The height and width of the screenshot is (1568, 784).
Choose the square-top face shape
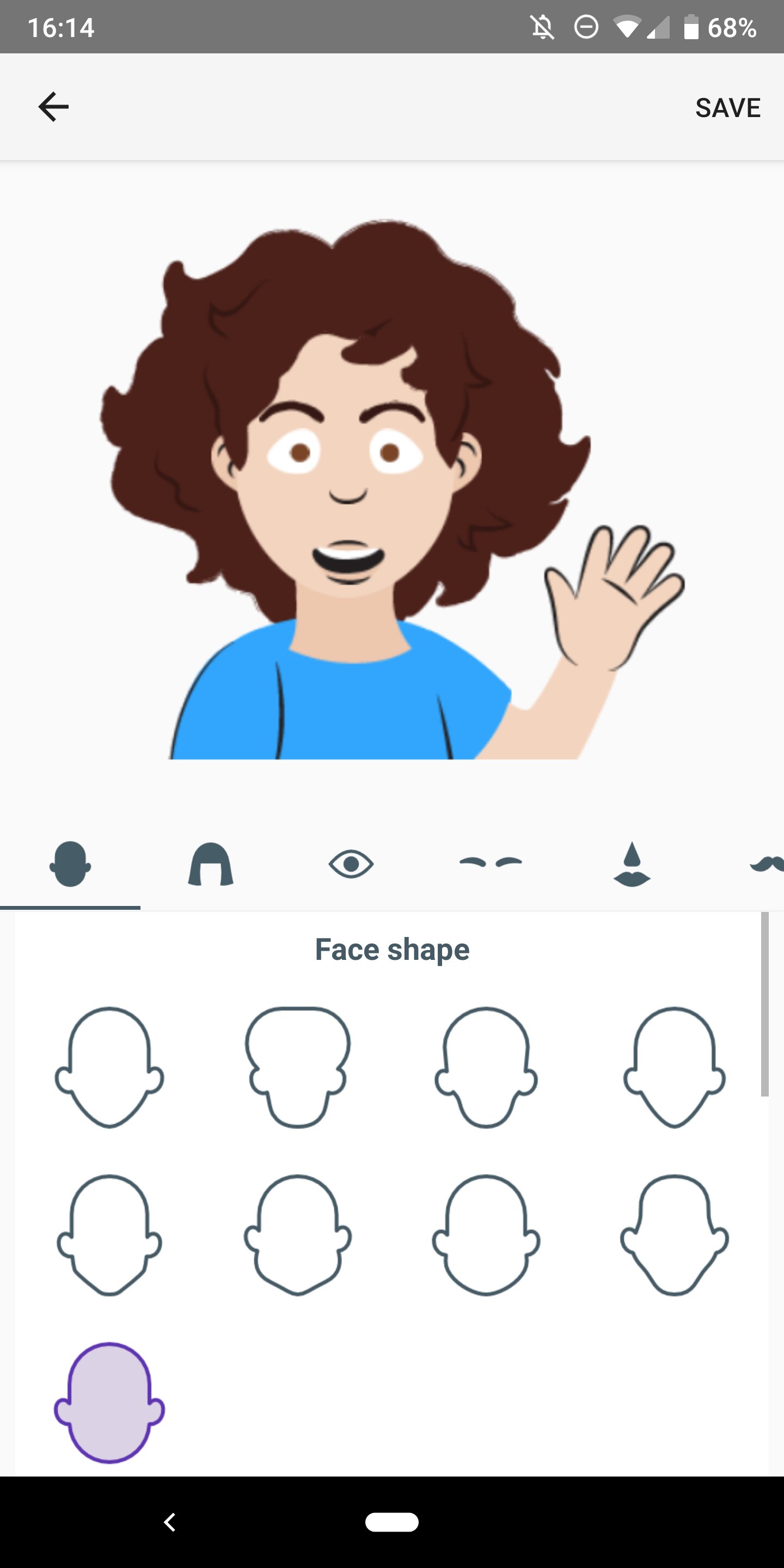pyautogui.click(x=298, y=1068)
